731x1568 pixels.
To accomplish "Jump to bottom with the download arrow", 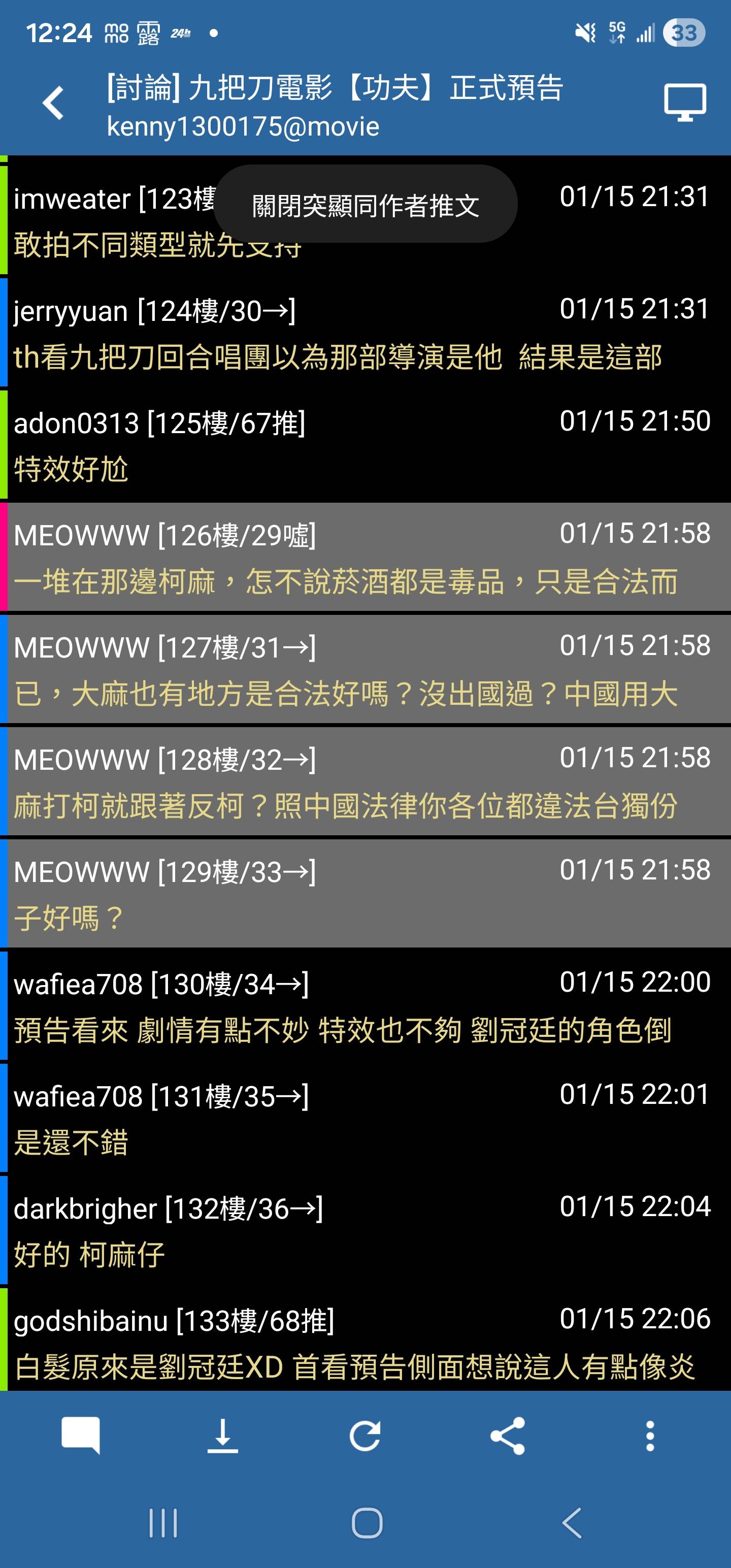I will click(x=223, y=1435).
